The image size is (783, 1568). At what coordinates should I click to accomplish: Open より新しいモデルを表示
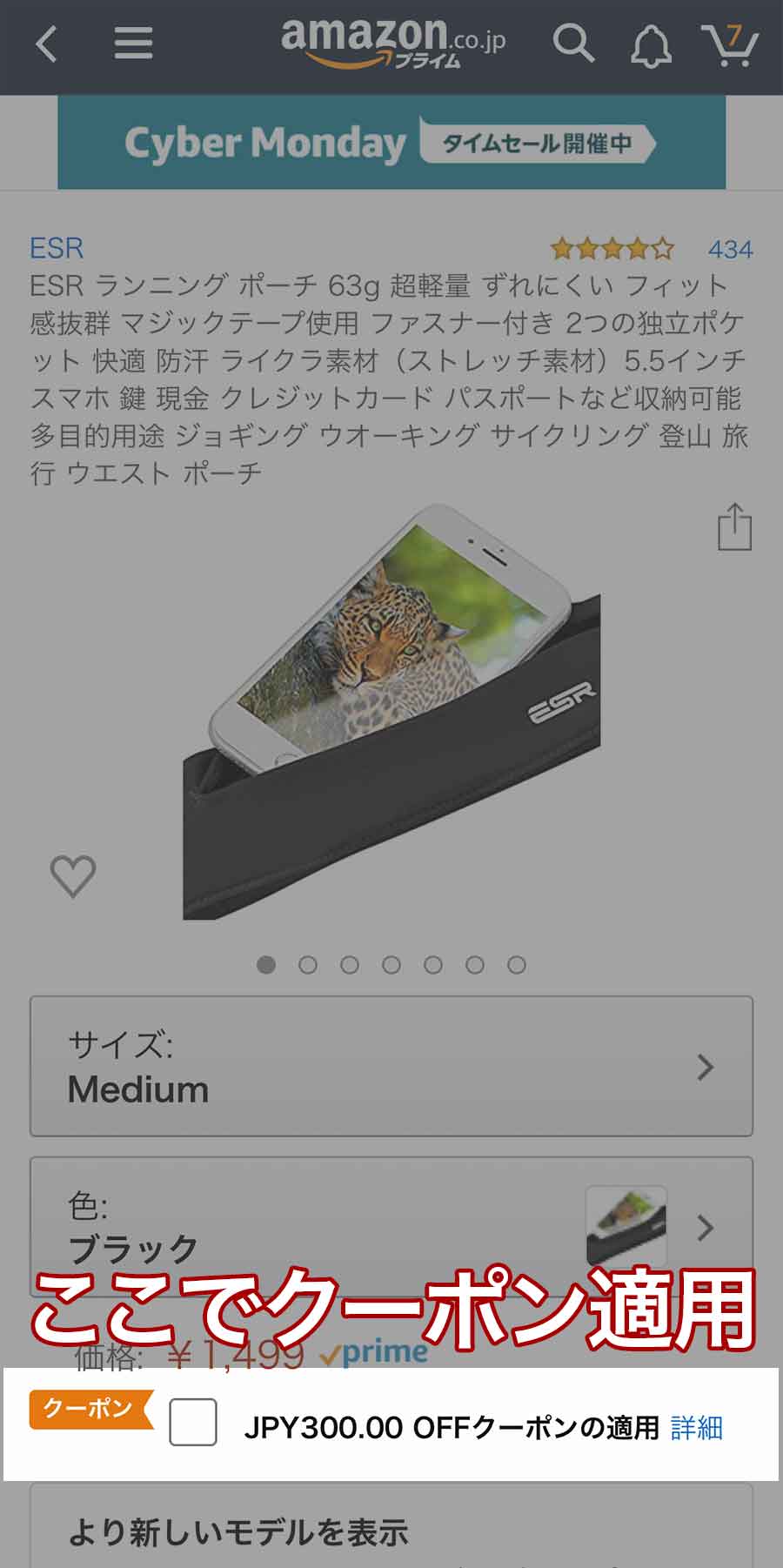click(391, 1531)
